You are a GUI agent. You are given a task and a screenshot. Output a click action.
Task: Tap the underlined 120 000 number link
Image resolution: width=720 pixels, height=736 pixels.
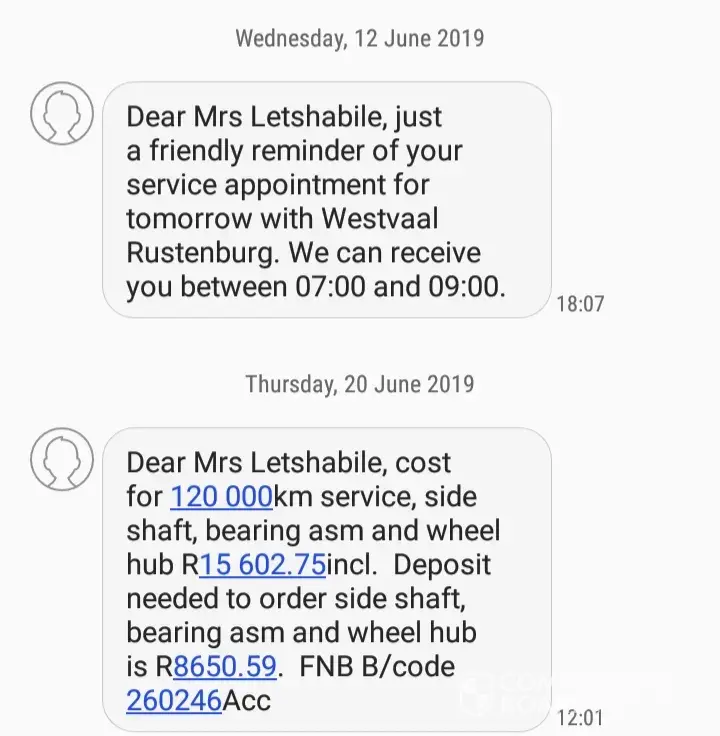click(x=221, y=497)
